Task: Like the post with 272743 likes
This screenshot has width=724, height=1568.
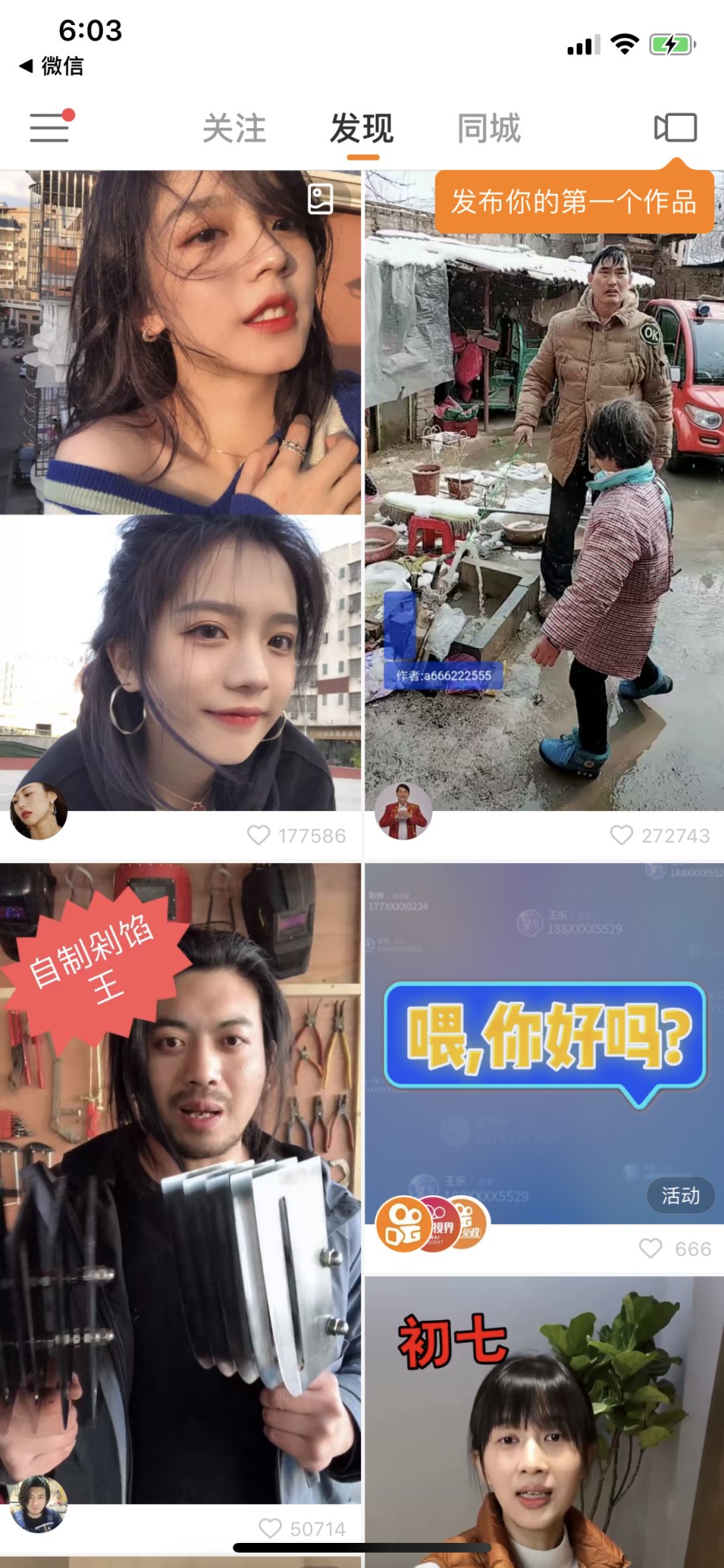Action: (x=621, y=835)
